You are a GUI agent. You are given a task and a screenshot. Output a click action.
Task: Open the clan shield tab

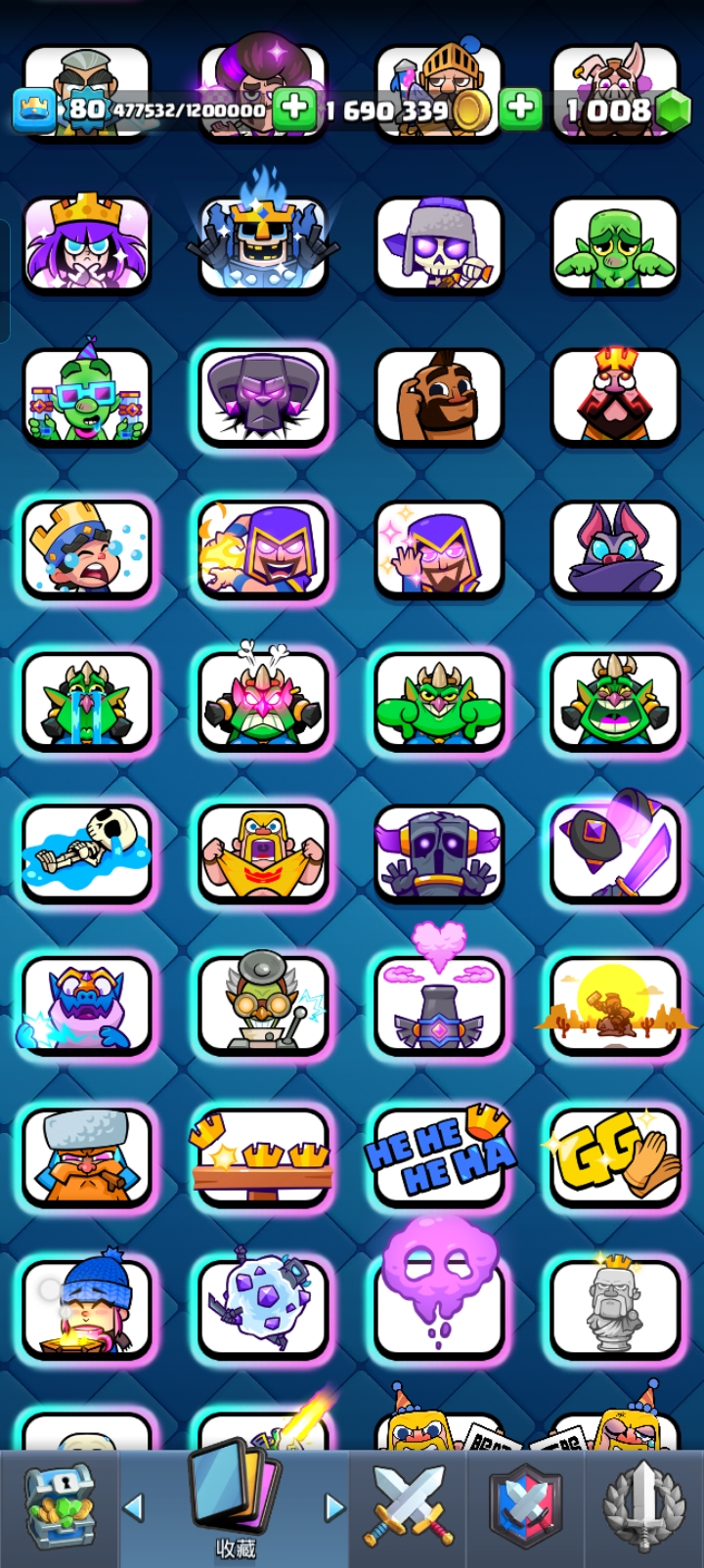point(525,1507)
